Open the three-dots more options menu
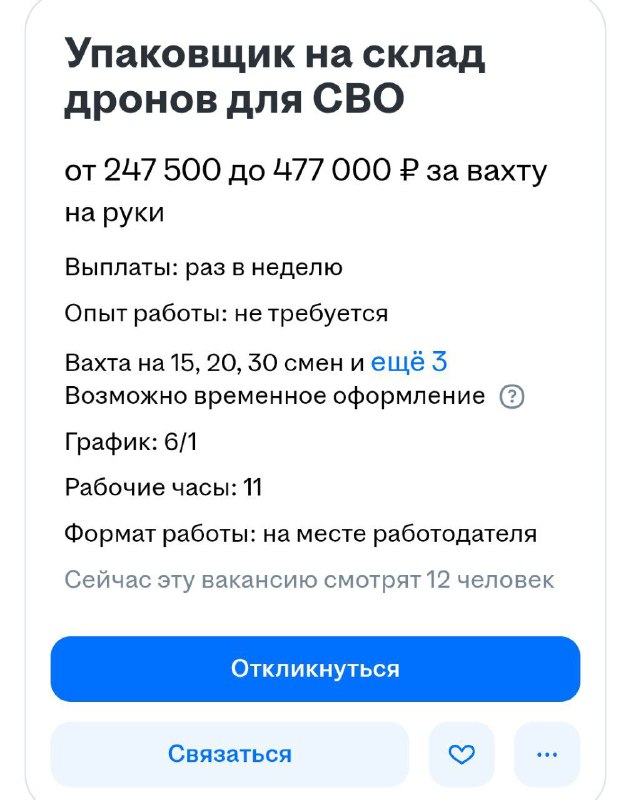This screenshot has height=800, width=631. (547, 754)
